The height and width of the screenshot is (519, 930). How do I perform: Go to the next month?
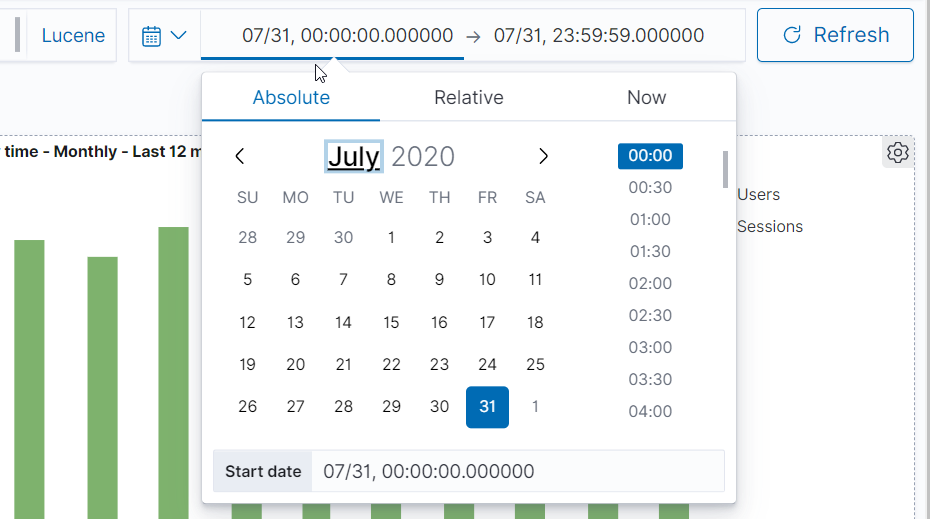coord(543,156)
